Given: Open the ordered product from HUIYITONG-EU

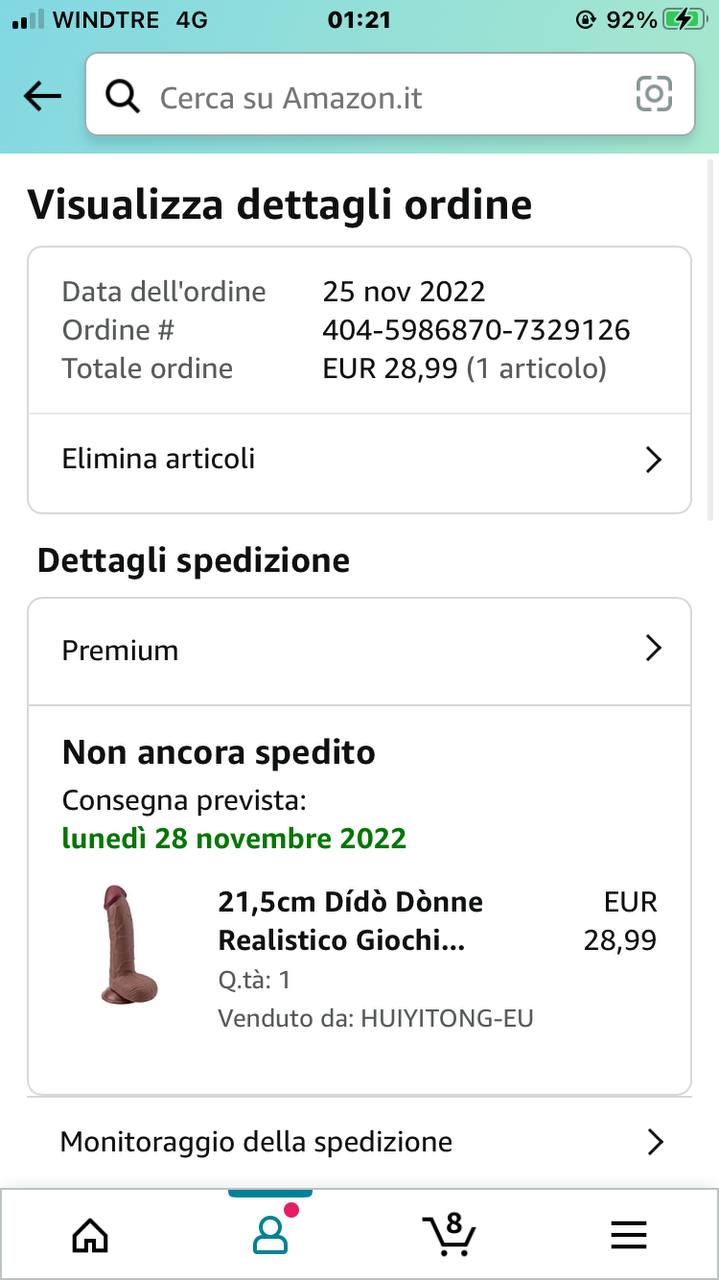Looking at the screenshot, I should (350, 920).
